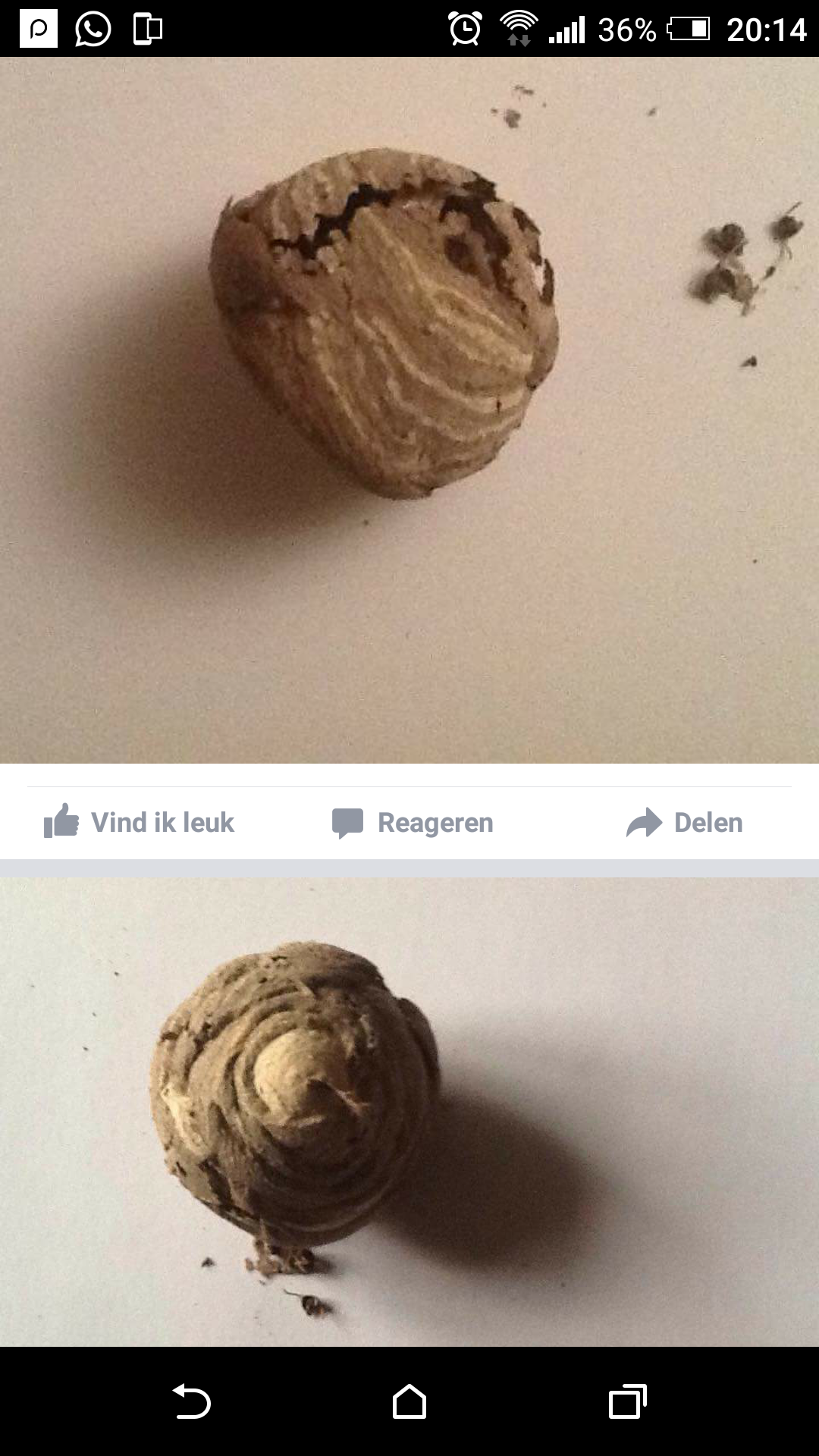
Task: Tap Reageren to comment on the post
Action: pos(413,822)
